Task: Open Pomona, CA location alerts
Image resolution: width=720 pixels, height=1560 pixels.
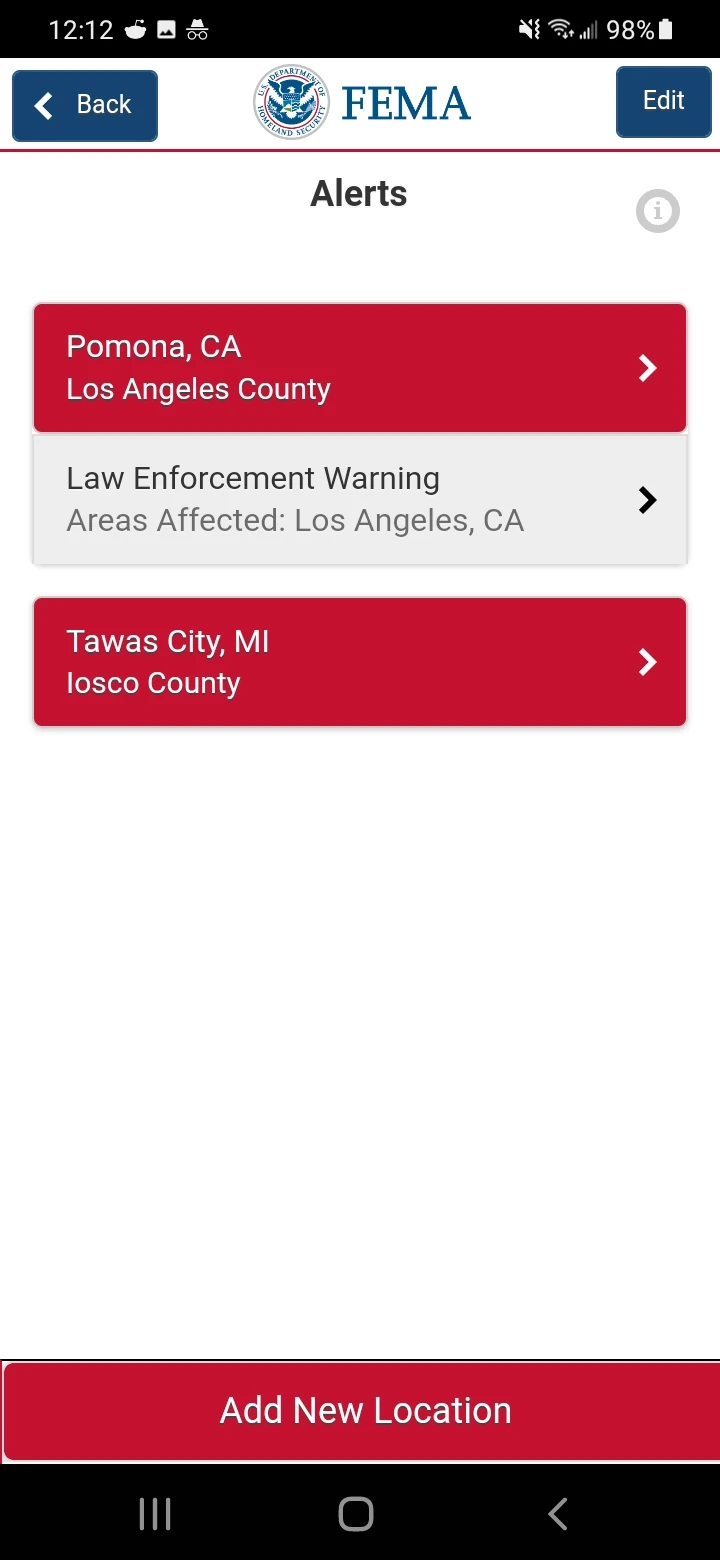Action: 360,368
